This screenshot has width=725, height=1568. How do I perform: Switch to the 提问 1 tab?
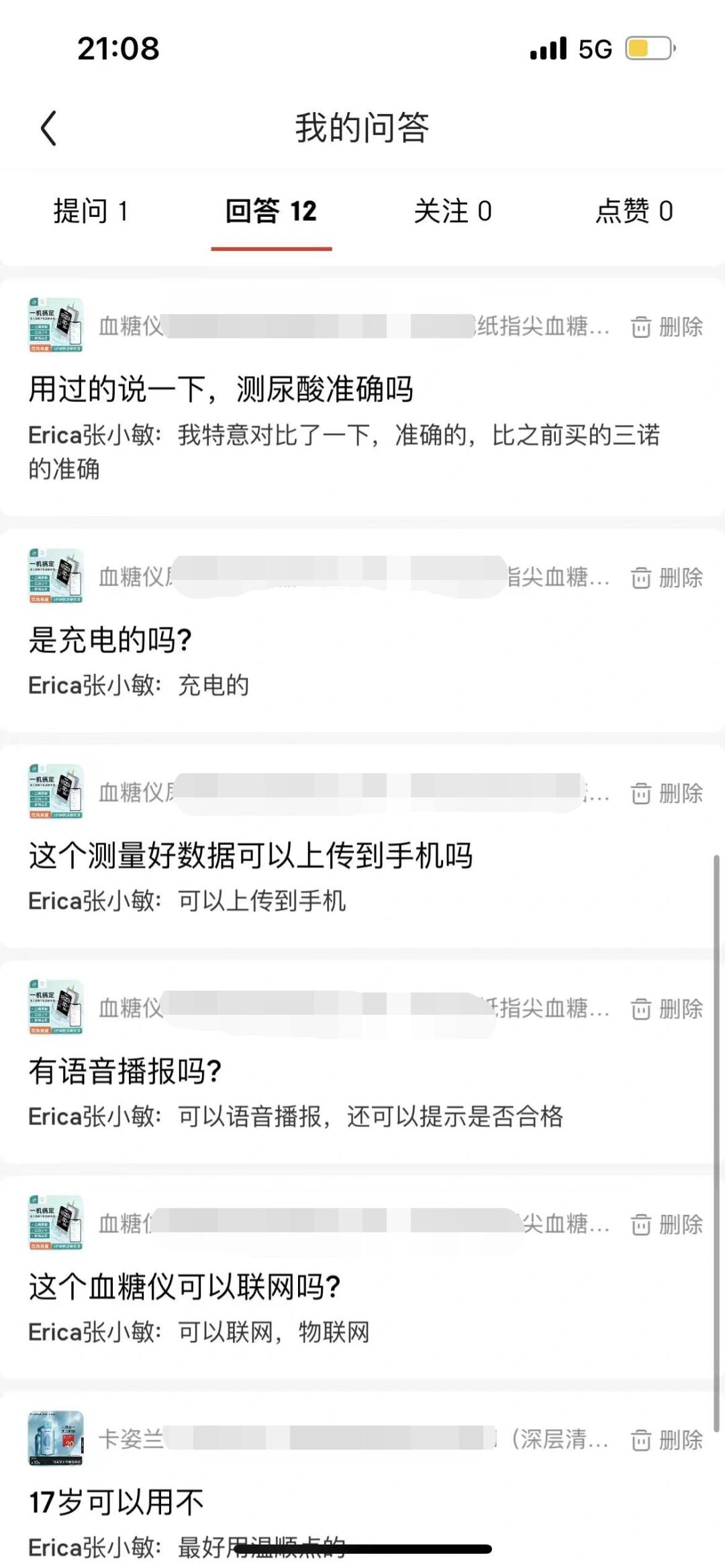point(91,211)
